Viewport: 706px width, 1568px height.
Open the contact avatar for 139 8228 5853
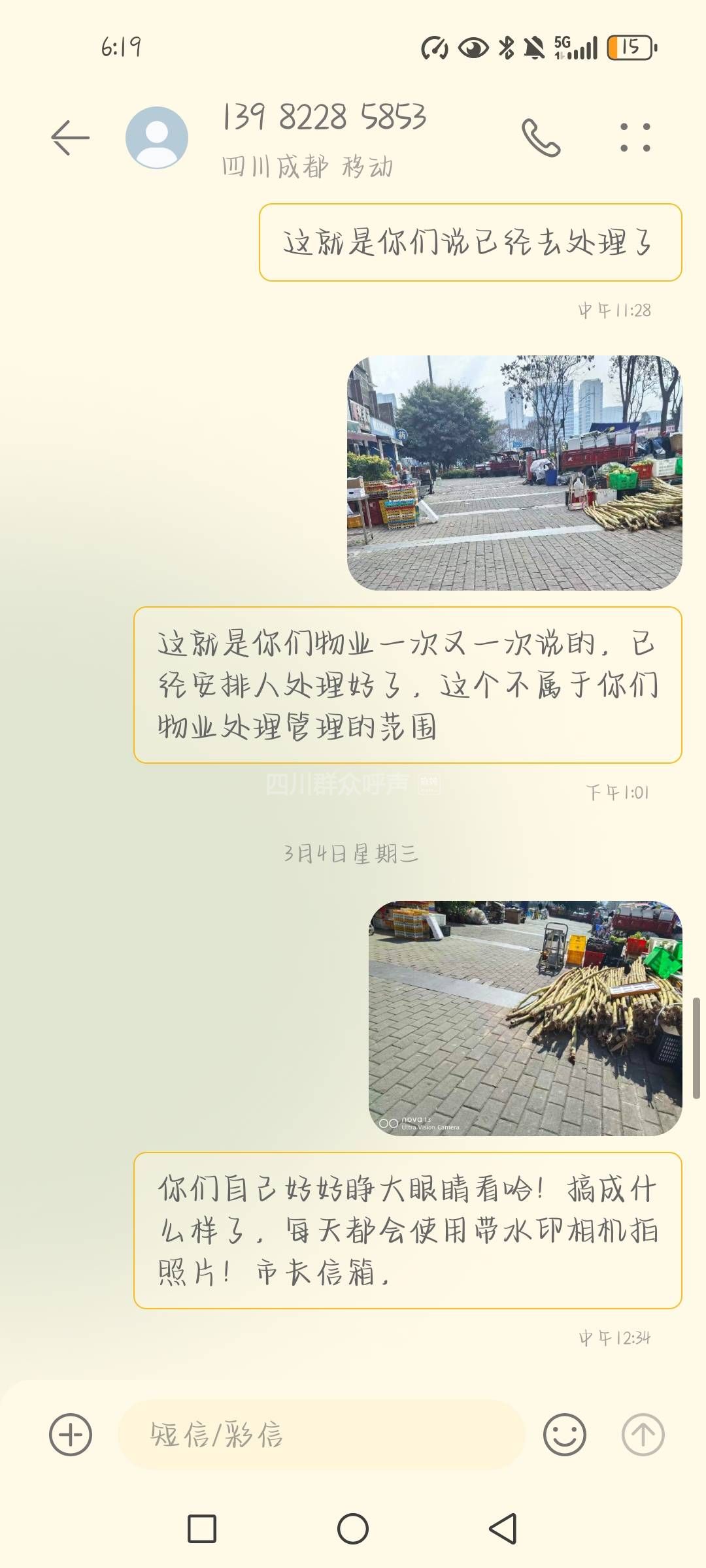click(x=157, y=138)
